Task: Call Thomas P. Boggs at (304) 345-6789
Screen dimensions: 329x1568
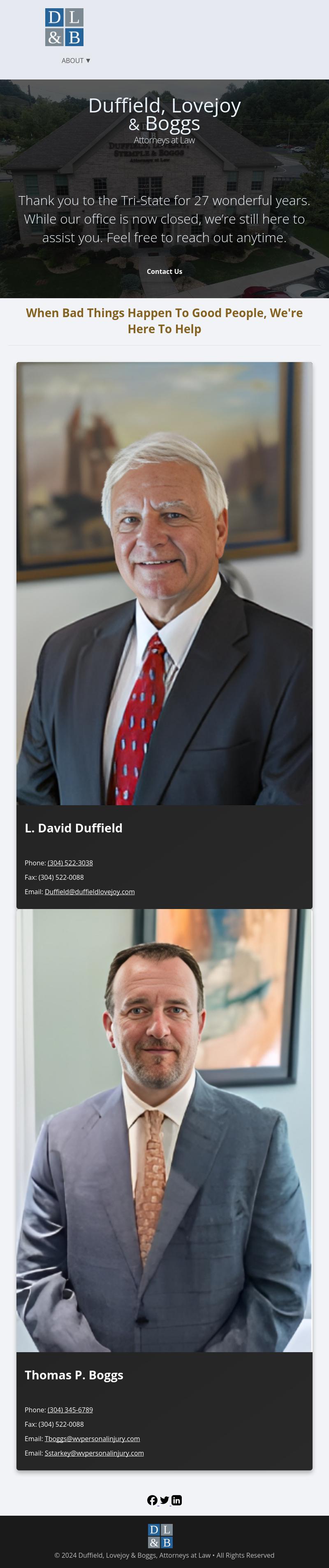Action: pyautogui.click(x=70, y=1409)
